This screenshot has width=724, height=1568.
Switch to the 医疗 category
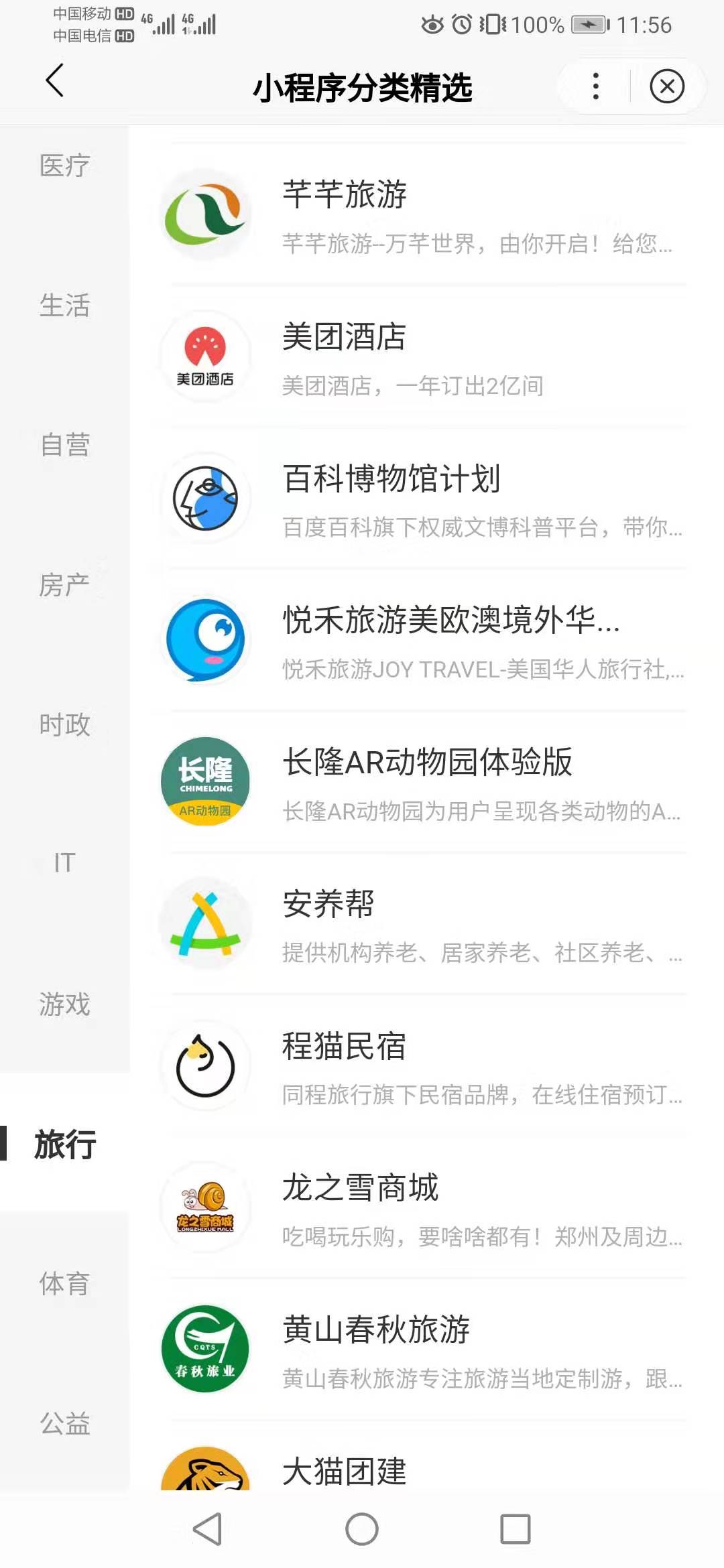pos(64,164)
